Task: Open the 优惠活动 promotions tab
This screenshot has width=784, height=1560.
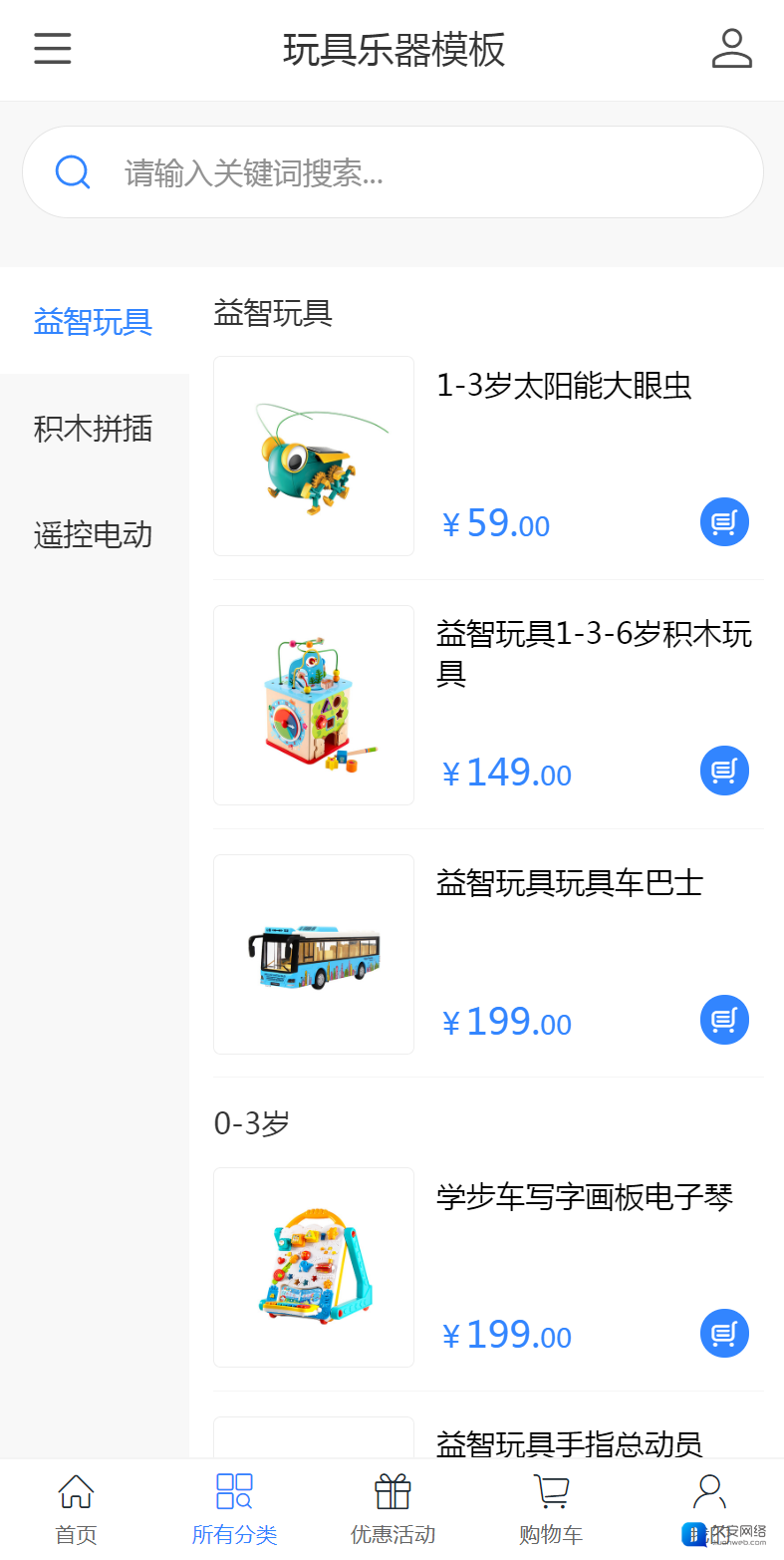Action: tap(392, 1509)
